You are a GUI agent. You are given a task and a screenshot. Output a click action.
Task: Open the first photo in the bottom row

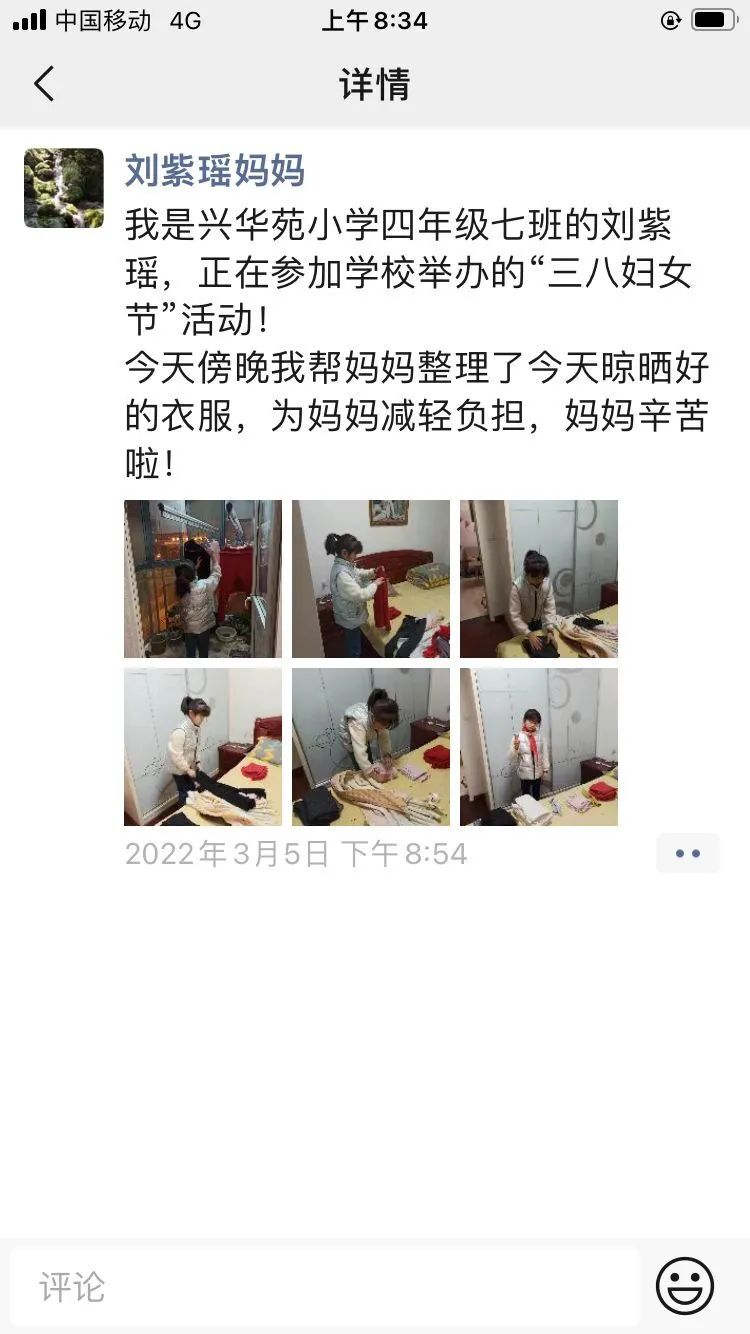point(203,747)
